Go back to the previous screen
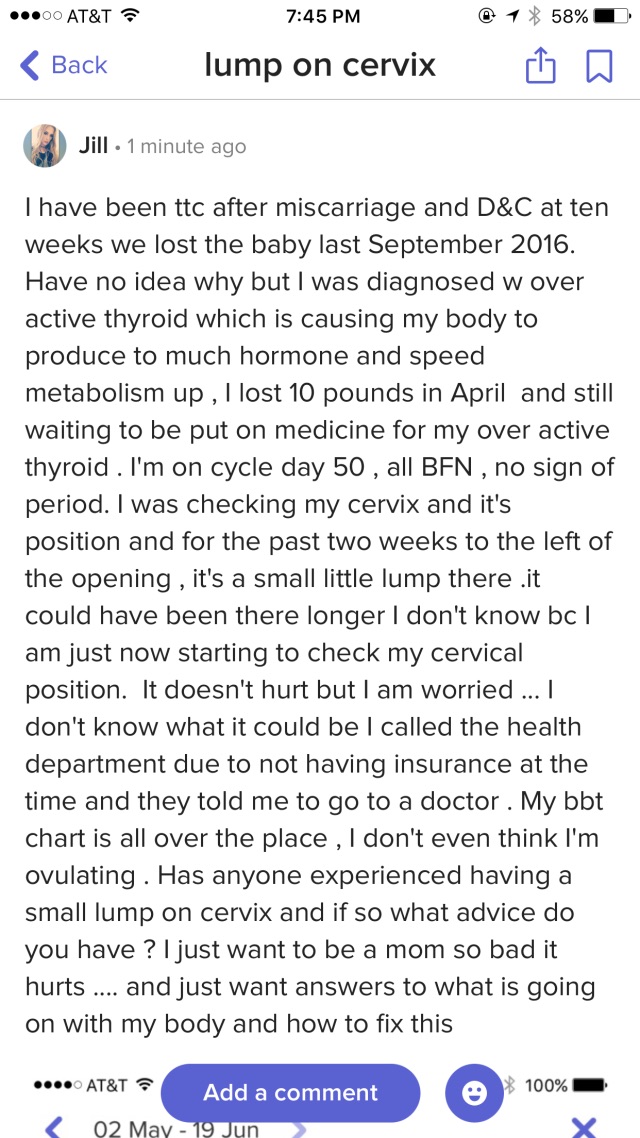Viewport: 640px width, 1138px height. point(62,66)
